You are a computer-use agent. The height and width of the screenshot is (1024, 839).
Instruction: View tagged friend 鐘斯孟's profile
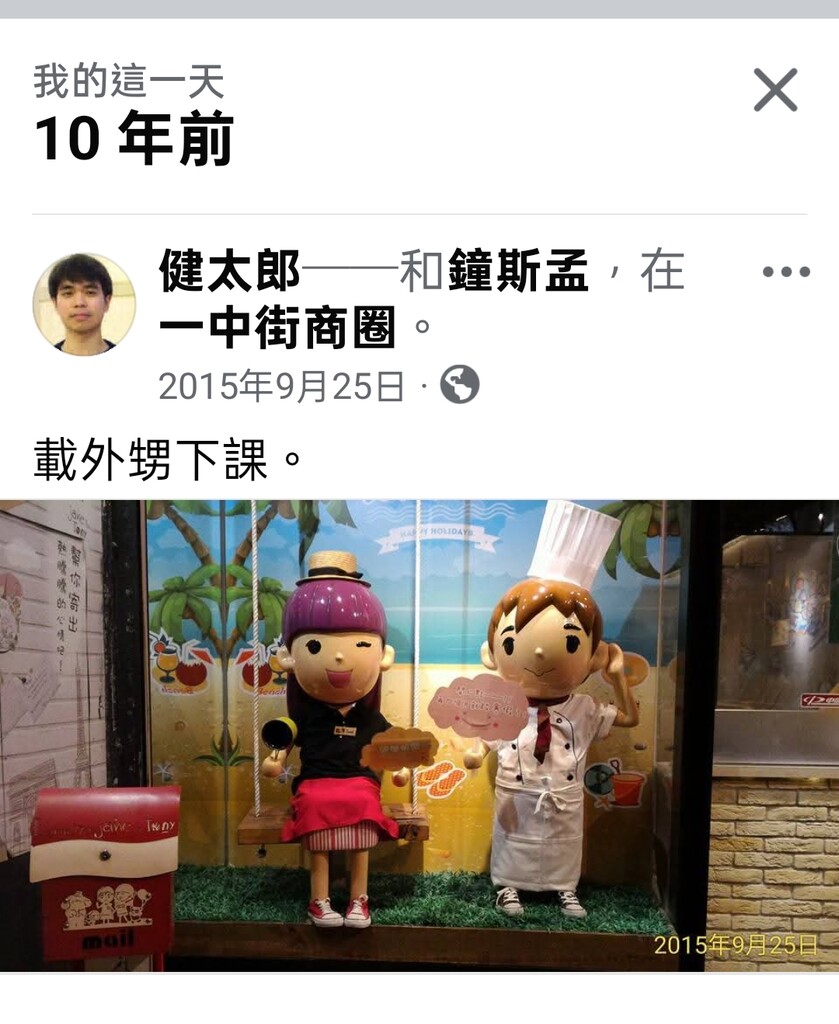pyautogui.click(x=518, y=272)
